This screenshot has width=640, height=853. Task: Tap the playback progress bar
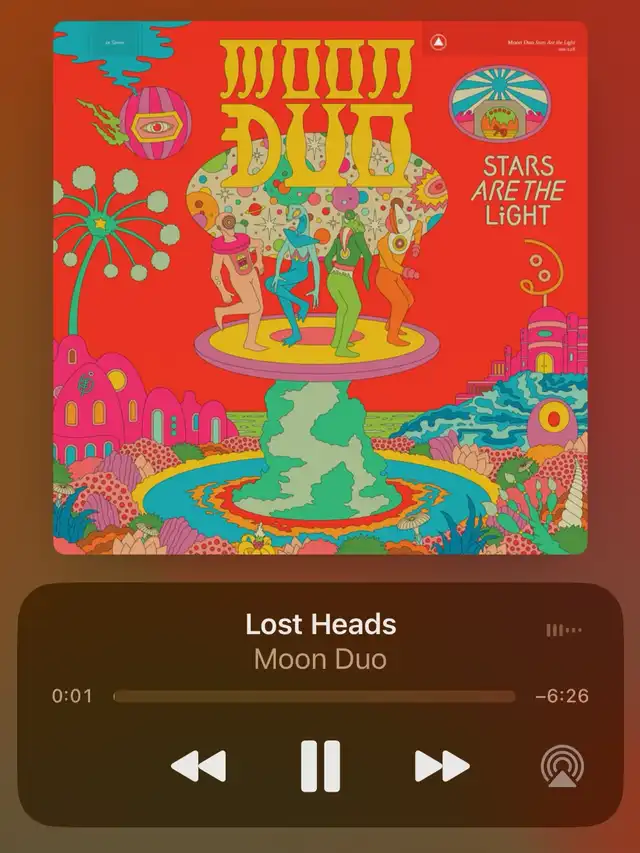[314, 696]
